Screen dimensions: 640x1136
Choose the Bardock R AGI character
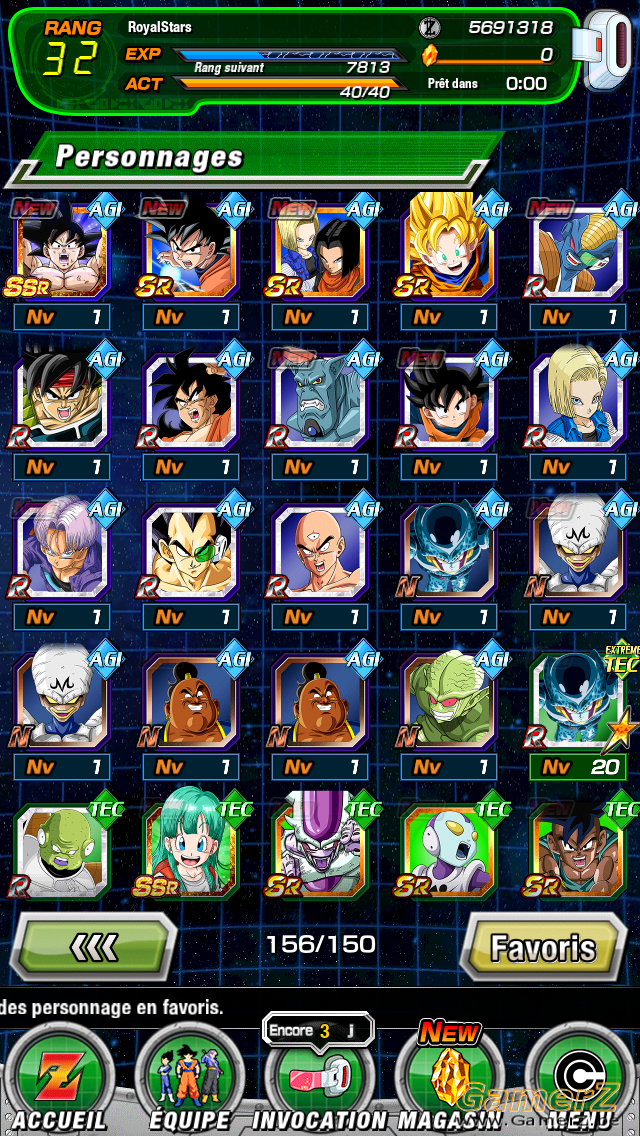tap(62, 409)
